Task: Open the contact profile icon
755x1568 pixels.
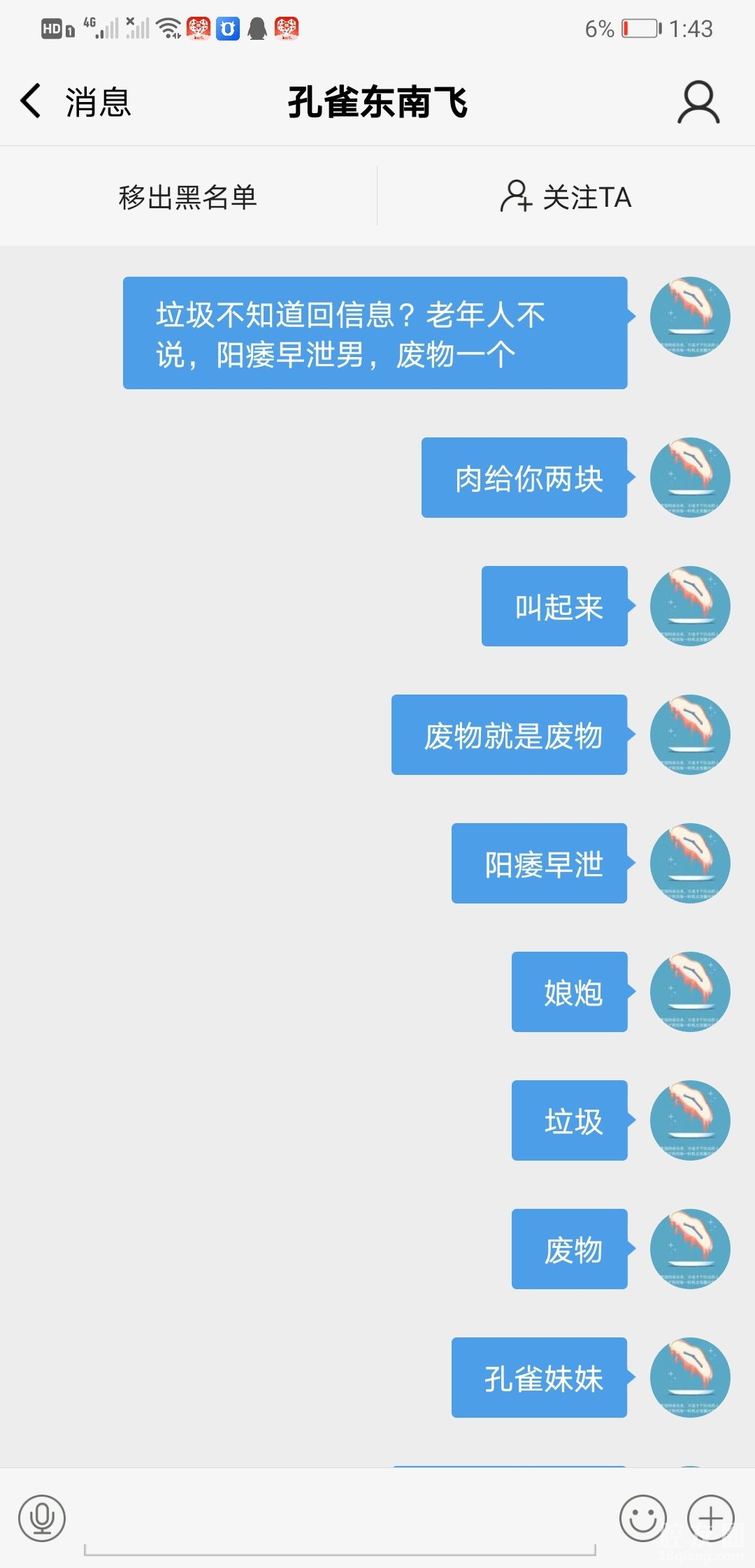Action: tap(698, 103)
